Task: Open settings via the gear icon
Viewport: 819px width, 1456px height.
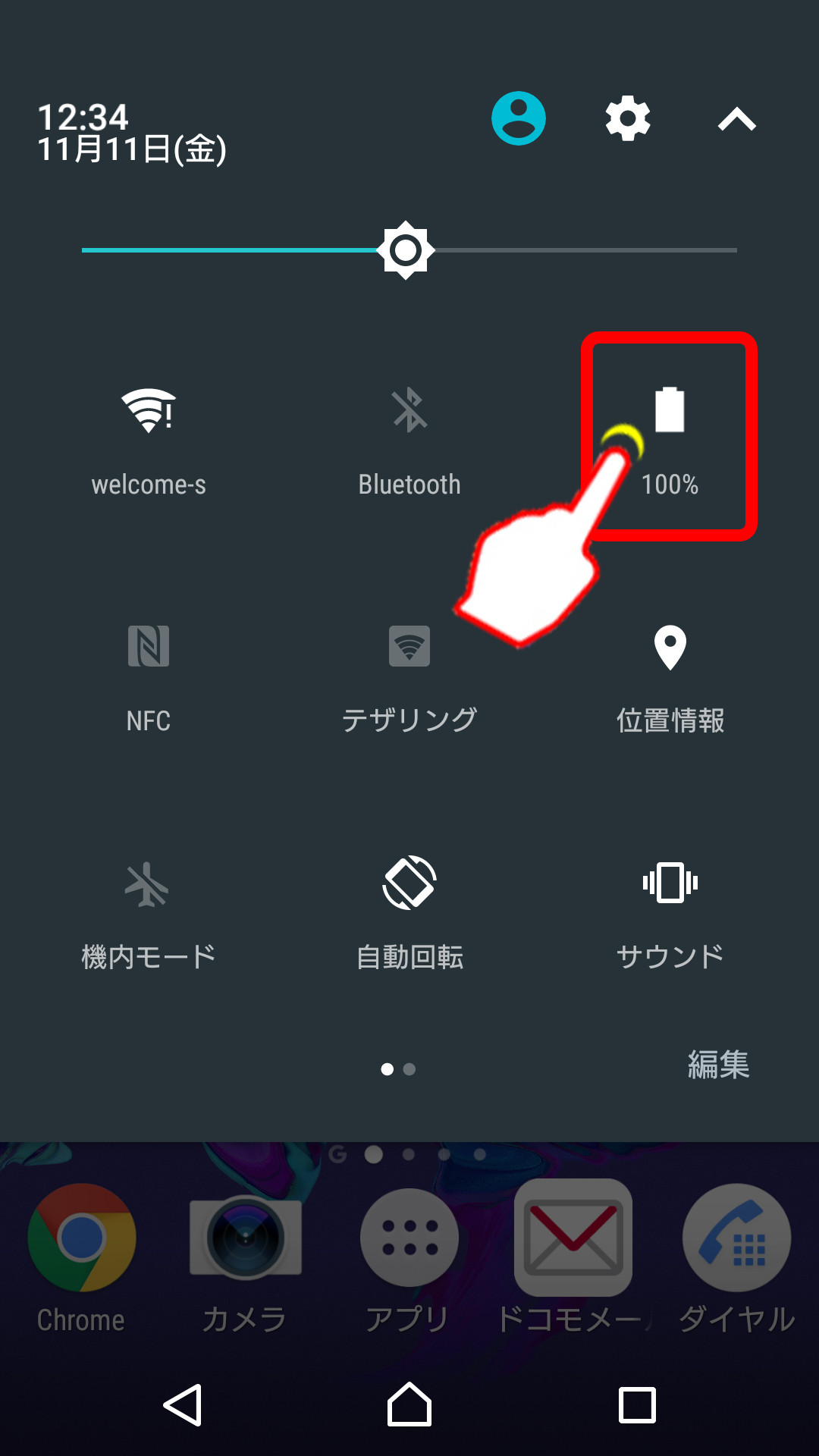Action: 628,119
